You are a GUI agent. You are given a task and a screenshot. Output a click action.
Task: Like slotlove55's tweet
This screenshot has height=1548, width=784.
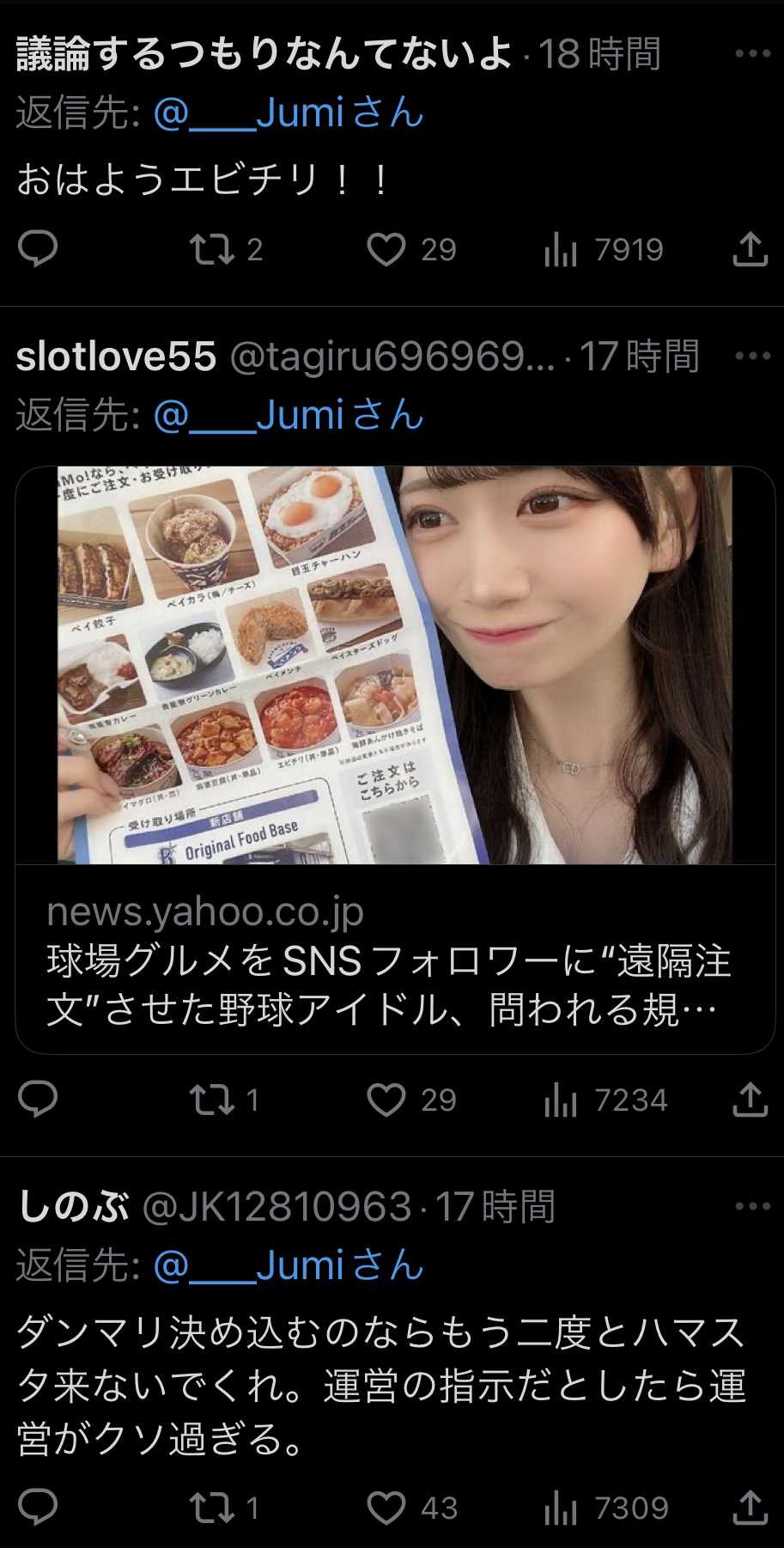[x=386, y=1100]
